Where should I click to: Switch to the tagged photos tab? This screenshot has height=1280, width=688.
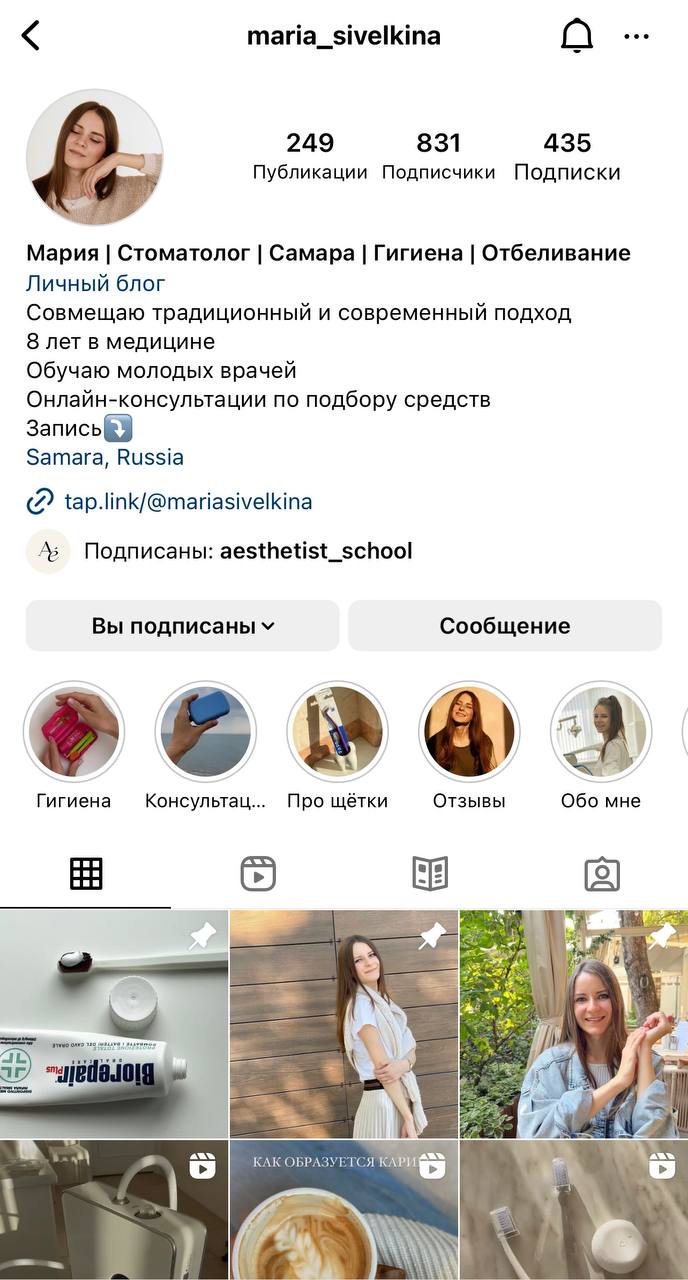[602, 874]
